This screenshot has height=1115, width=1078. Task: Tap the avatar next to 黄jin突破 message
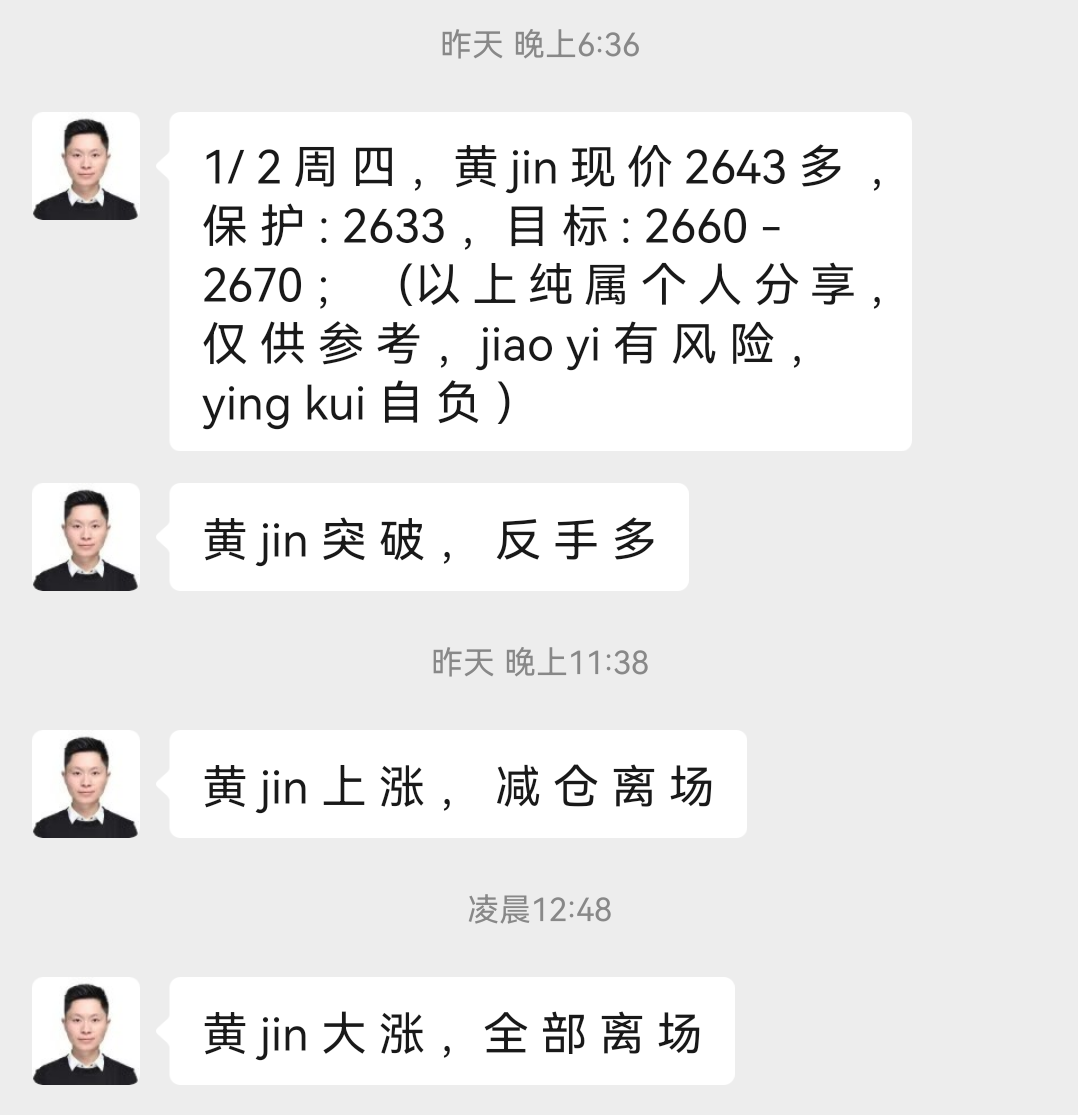(x=85, y=537)
